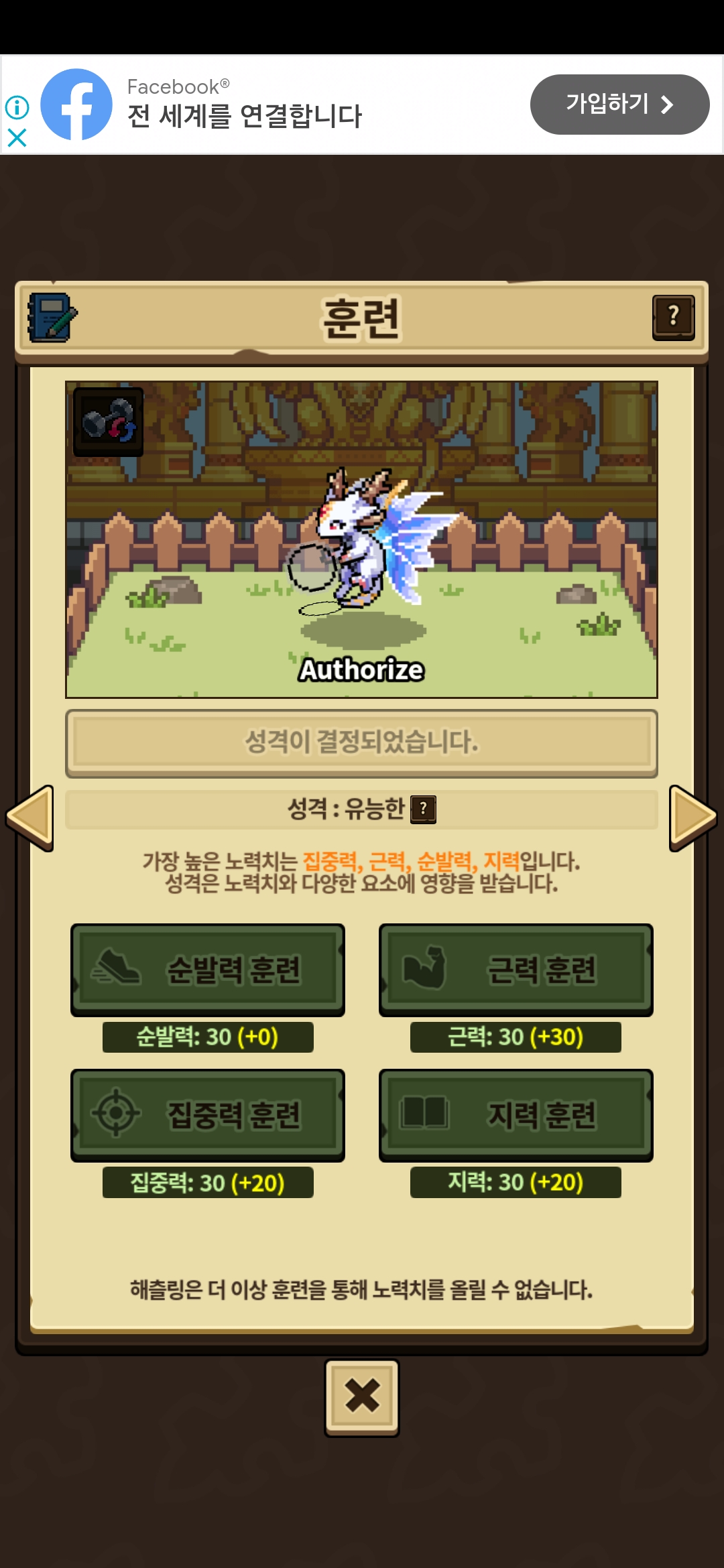Image resolution: width=724 pixels, height=1568 pixels.
Task: Open the personality help icon beside 유능한
Action: pos(423,809)
